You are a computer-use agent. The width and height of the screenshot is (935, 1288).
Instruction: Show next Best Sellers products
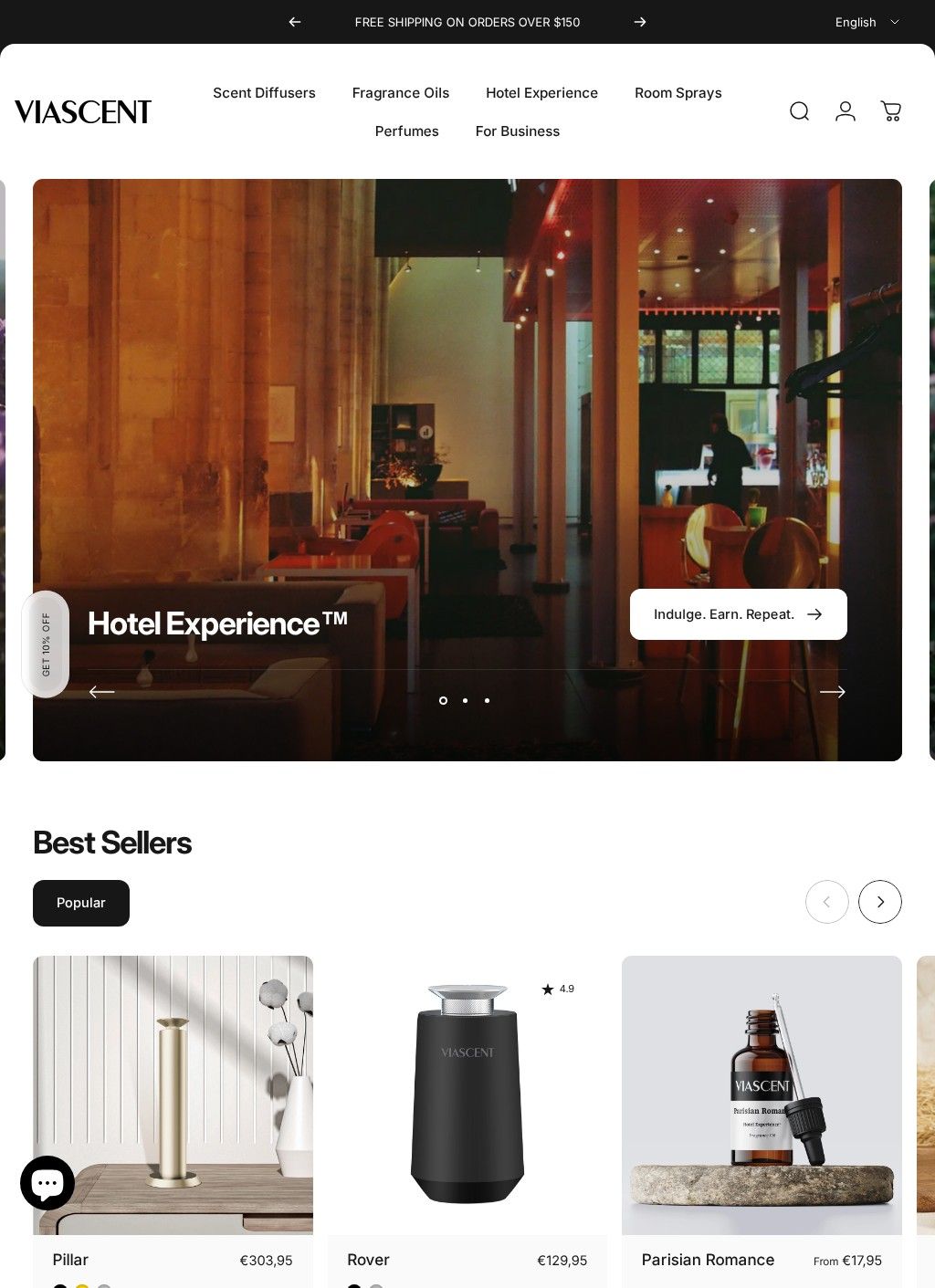pyautogui.click(x=879, y=902)
